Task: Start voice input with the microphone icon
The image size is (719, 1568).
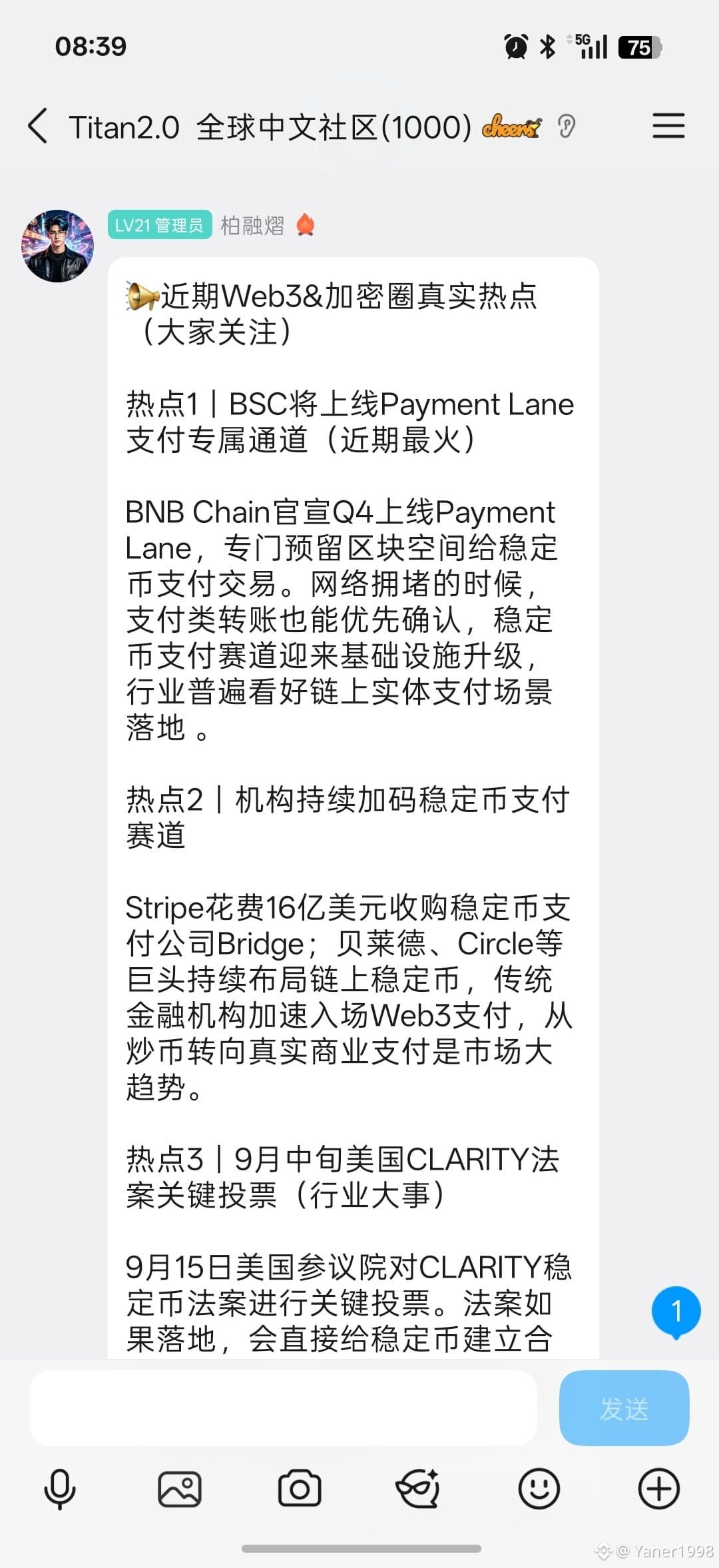Action: (60, 1489)
